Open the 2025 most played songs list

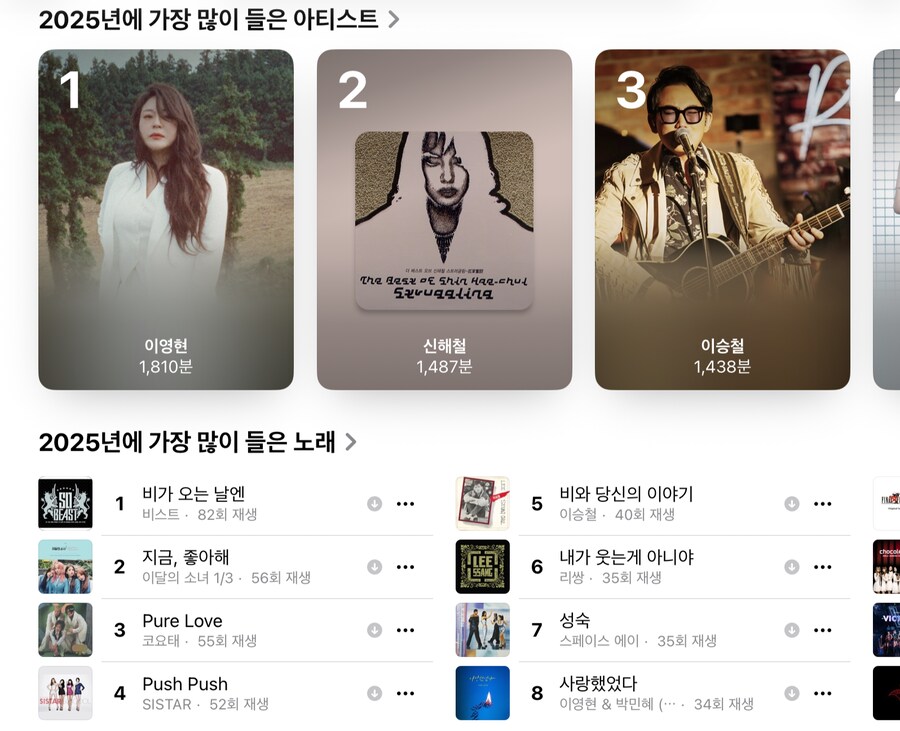197,442
